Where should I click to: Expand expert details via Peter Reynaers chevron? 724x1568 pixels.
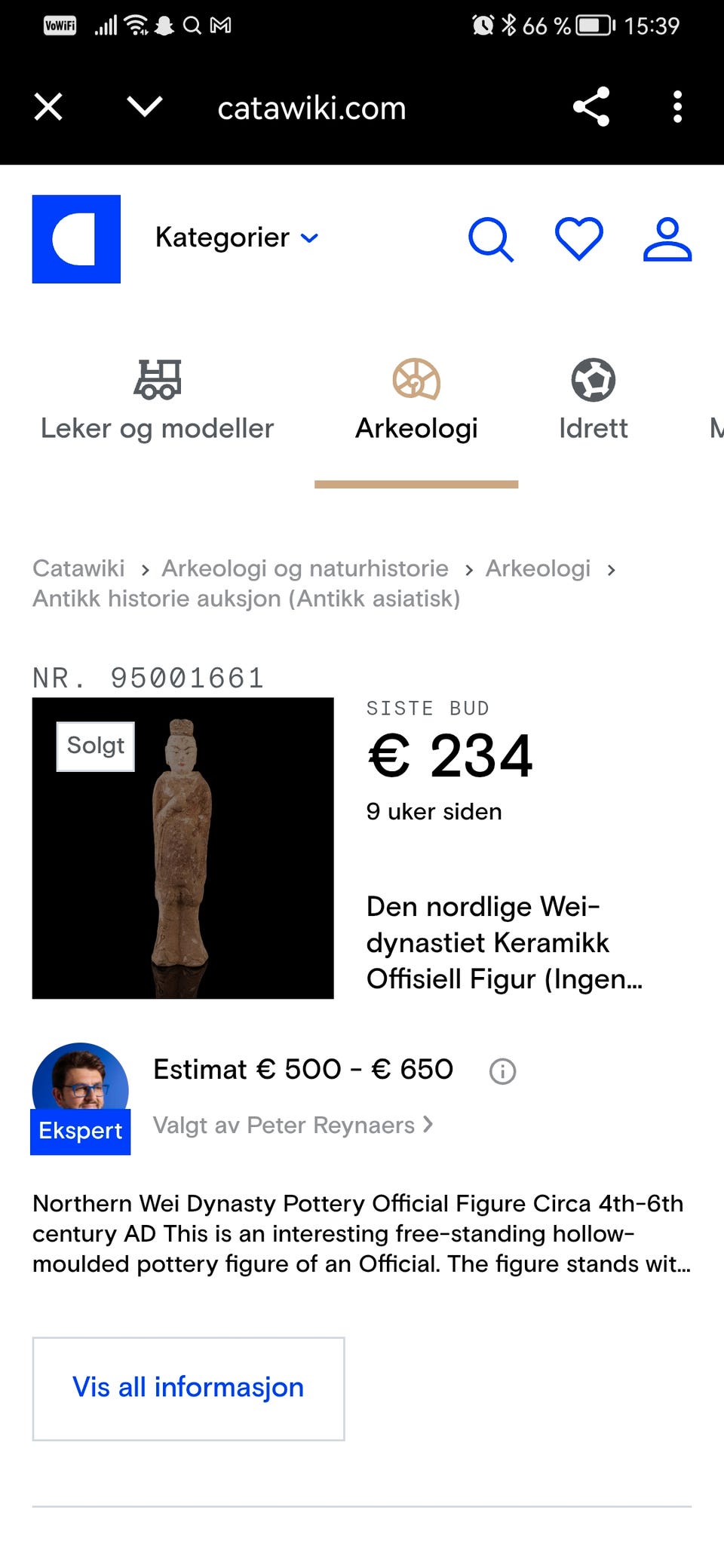[x=428, y=1125]
